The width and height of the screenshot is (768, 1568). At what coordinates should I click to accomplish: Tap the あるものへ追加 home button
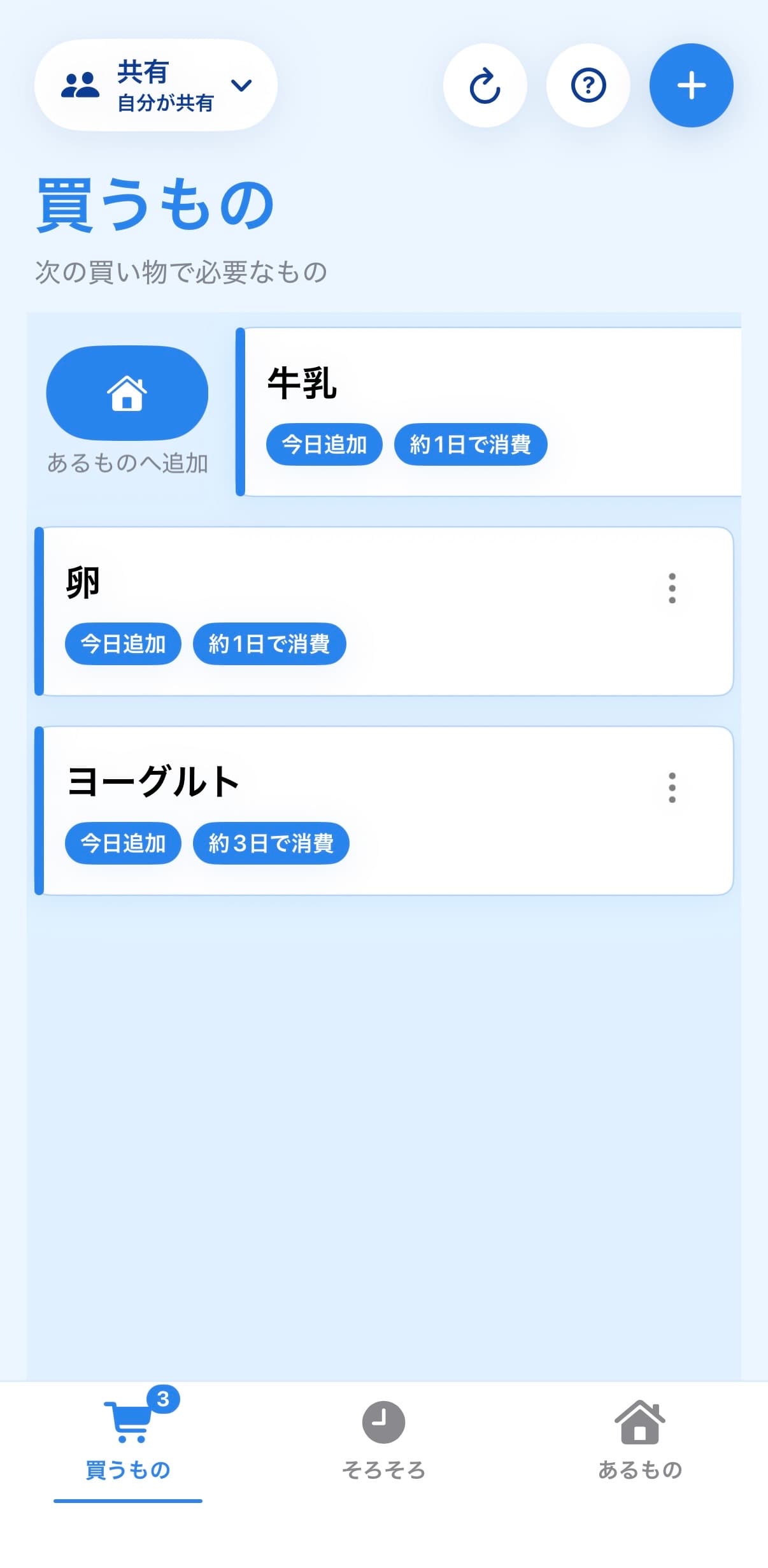[127, 393]
